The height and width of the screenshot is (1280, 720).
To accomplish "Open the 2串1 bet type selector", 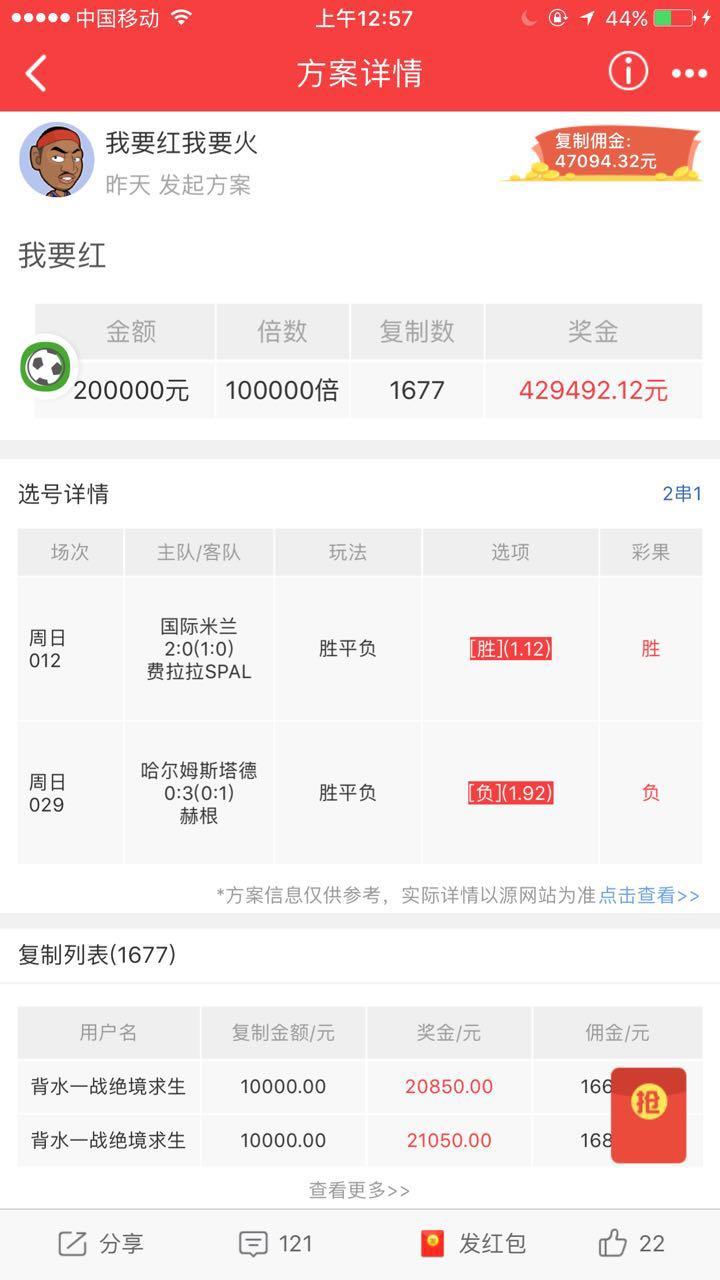I will pos(682,494).
